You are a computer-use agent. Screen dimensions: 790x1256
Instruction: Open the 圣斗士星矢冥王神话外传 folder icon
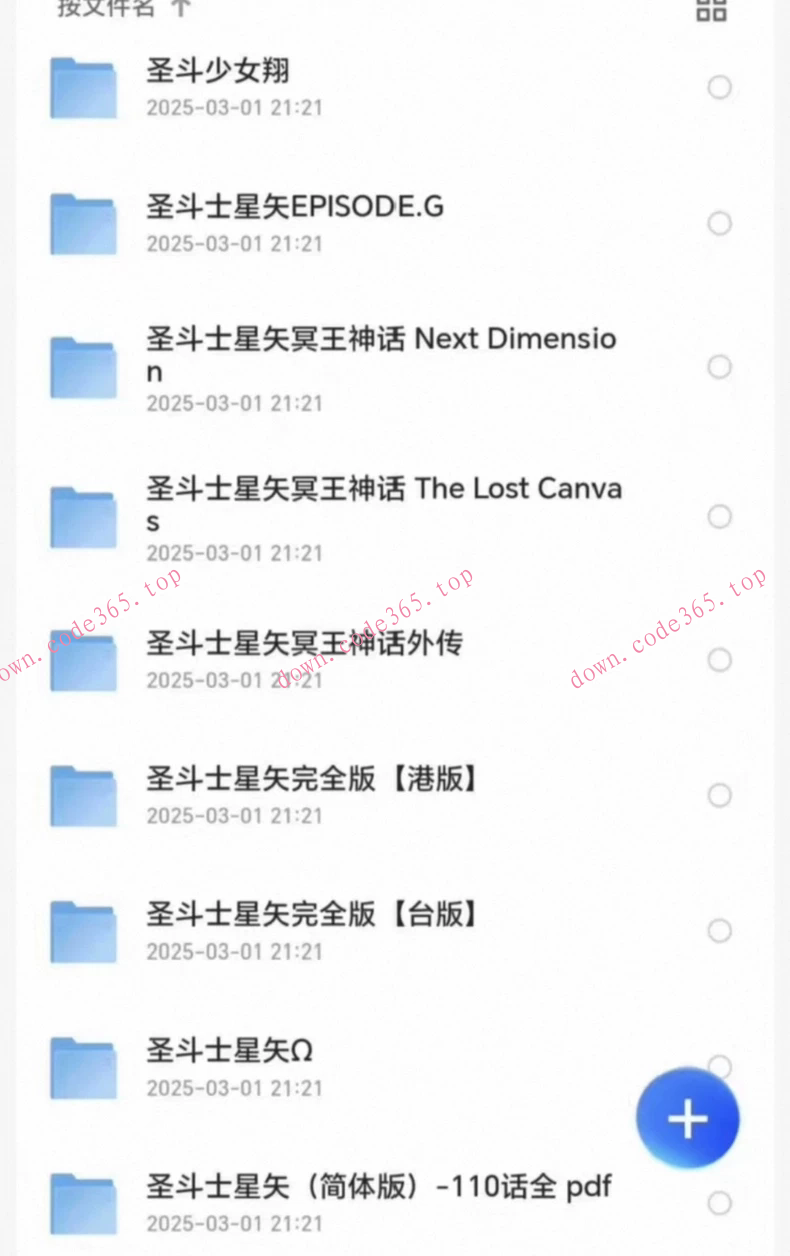(83, 660)
